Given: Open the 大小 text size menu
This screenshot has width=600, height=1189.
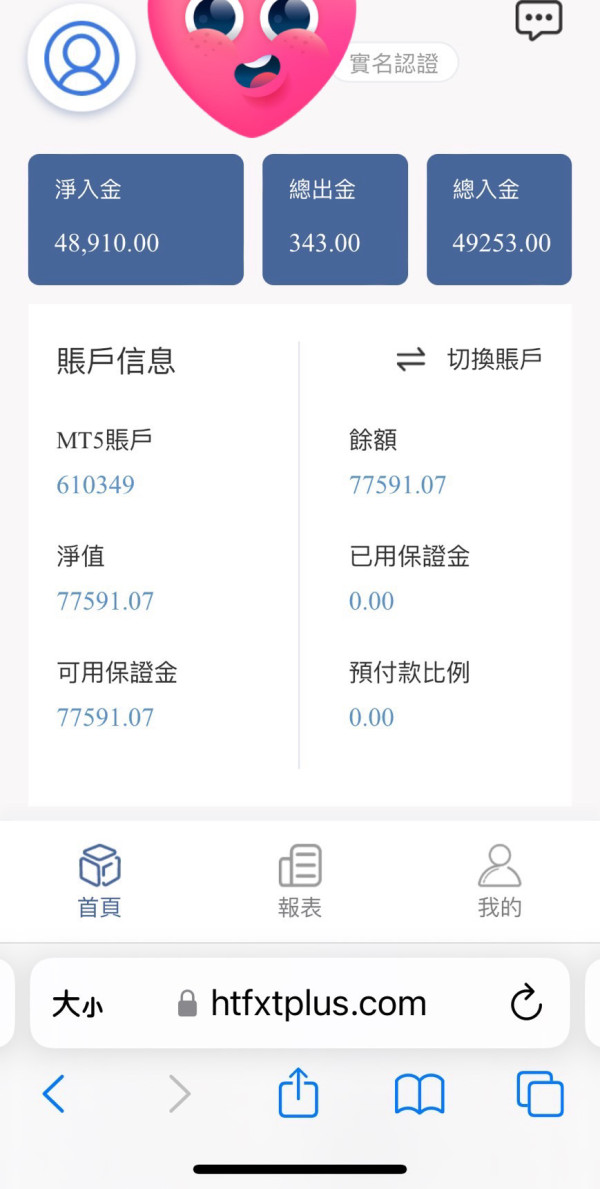Looking at the screenshot, I should tap(77, 1005).
